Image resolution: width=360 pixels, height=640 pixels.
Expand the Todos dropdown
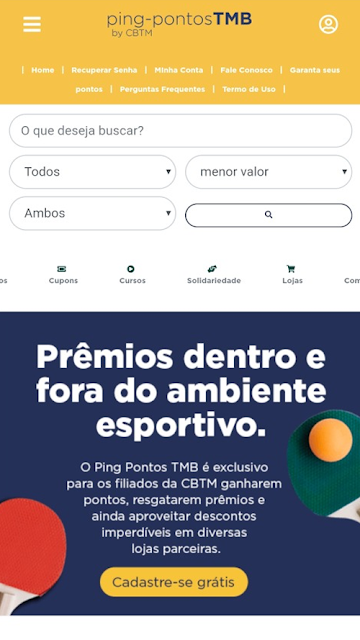[x=93, y=172]
